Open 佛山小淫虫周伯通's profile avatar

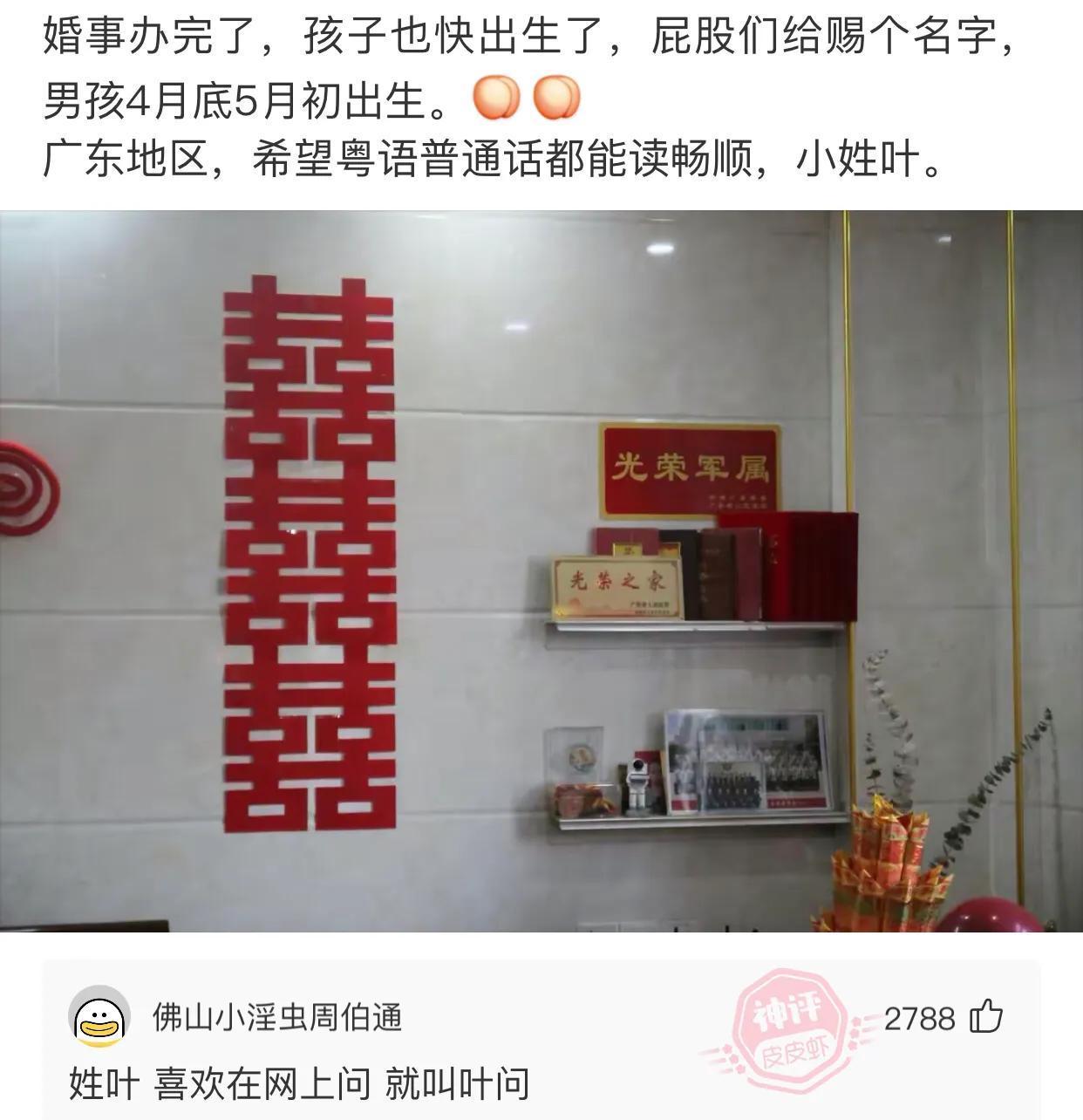(99, 1018)
